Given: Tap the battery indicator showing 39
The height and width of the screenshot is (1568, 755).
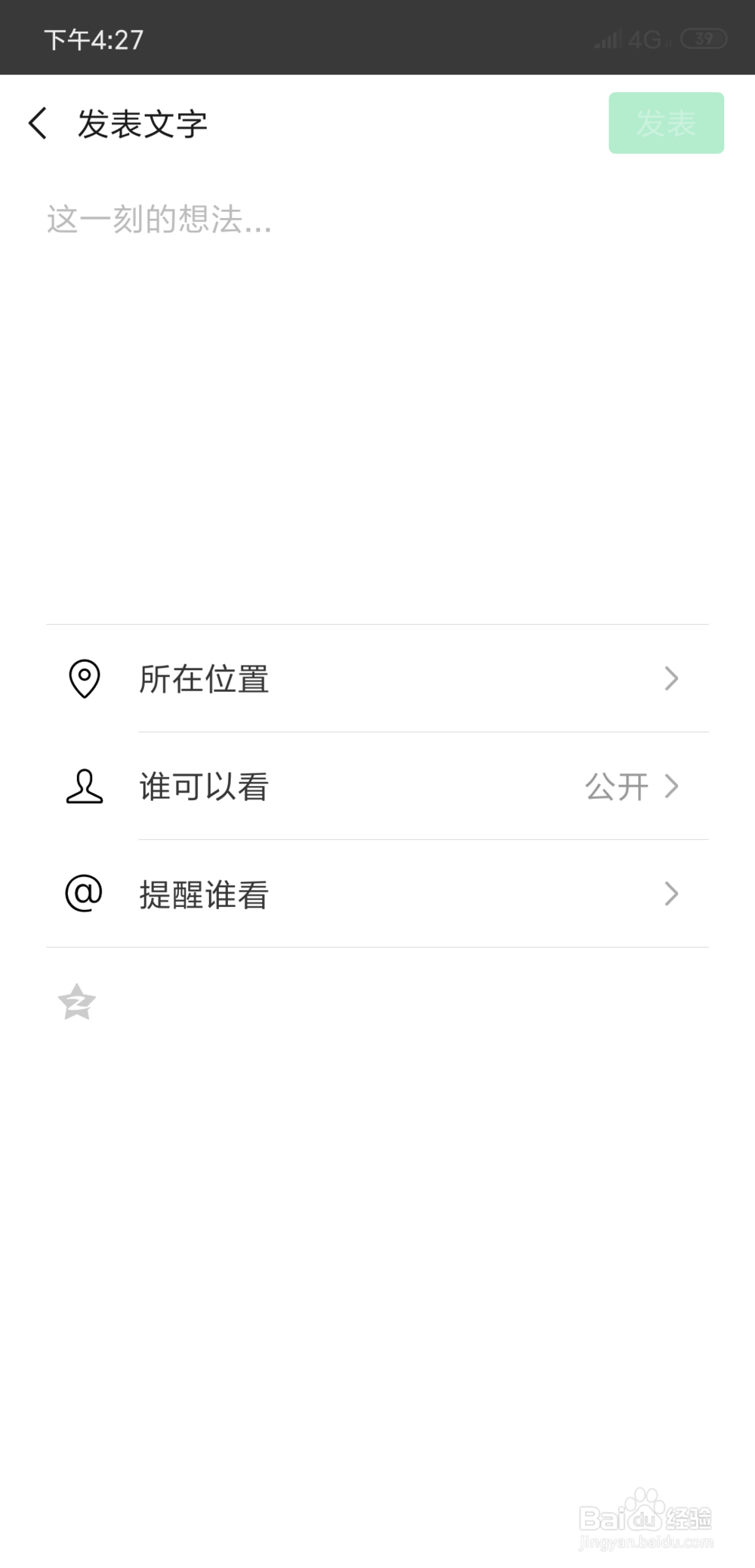Looking at the screenshot, I should [702, 40].
